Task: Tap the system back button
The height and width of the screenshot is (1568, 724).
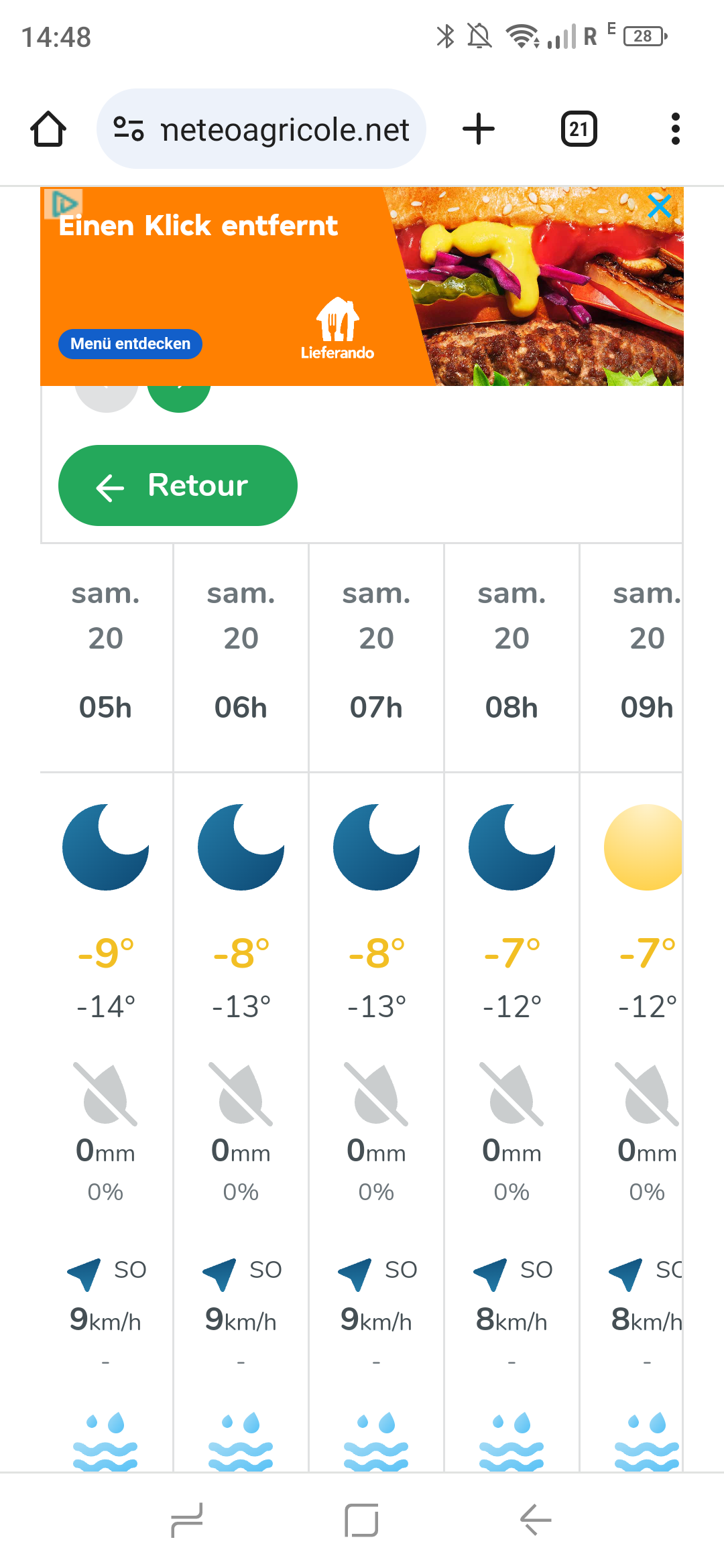Action: pyautogui.click(x=536, y=1520)
